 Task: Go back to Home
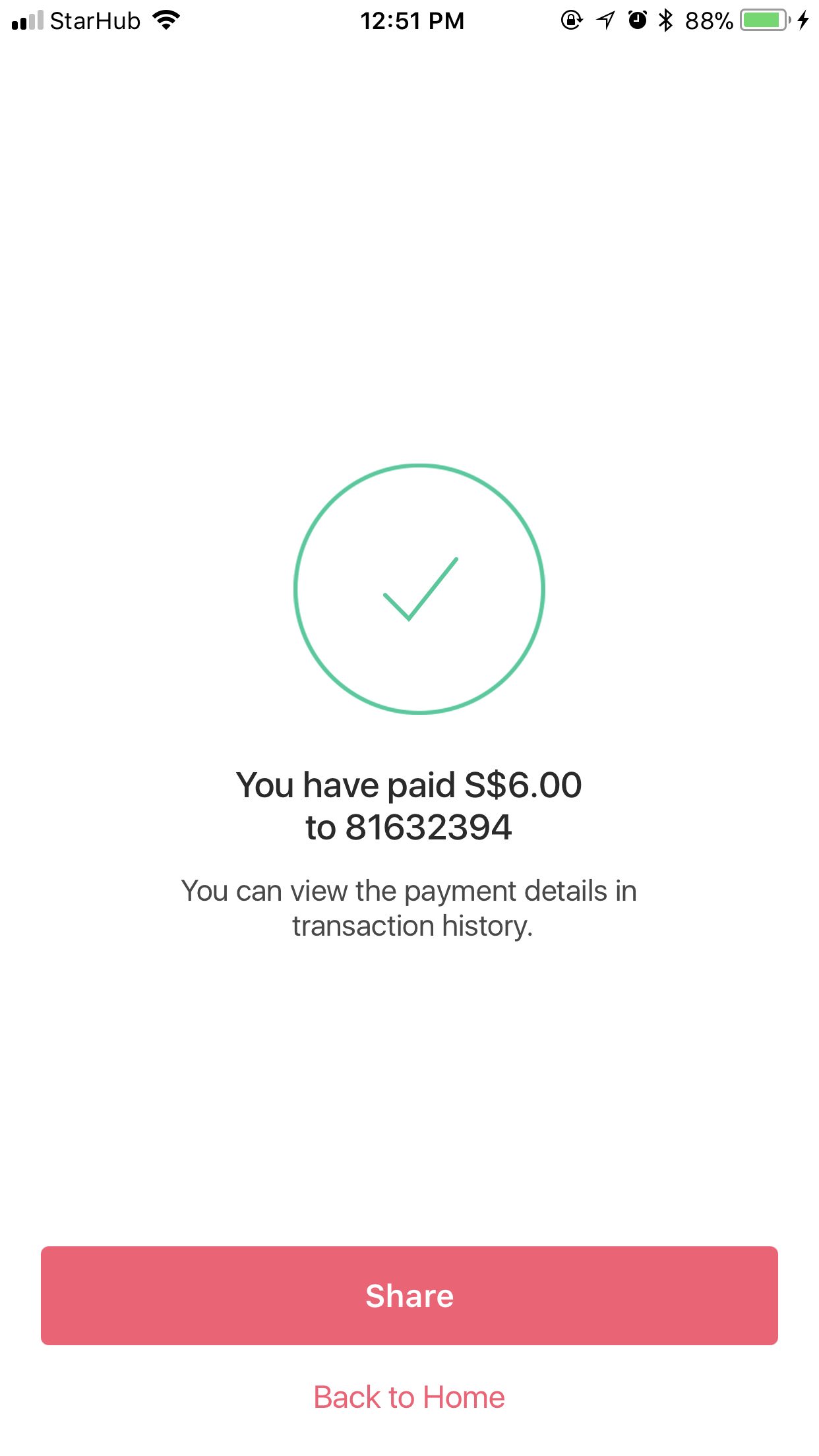tap(409, 1397)
